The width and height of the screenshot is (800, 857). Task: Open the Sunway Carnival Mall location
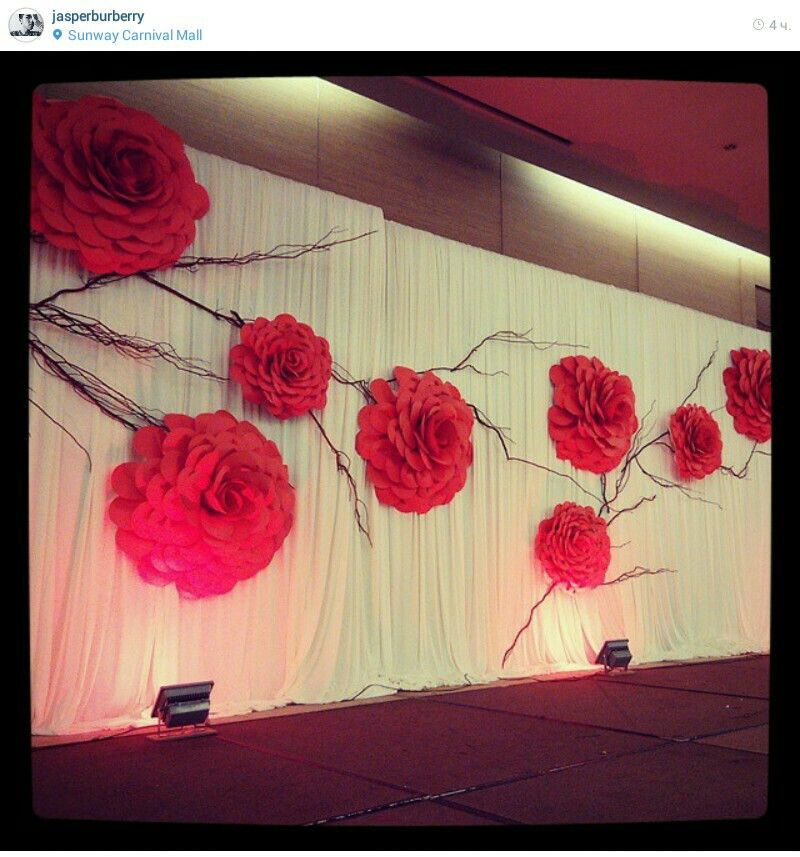[x=134, y=35]
